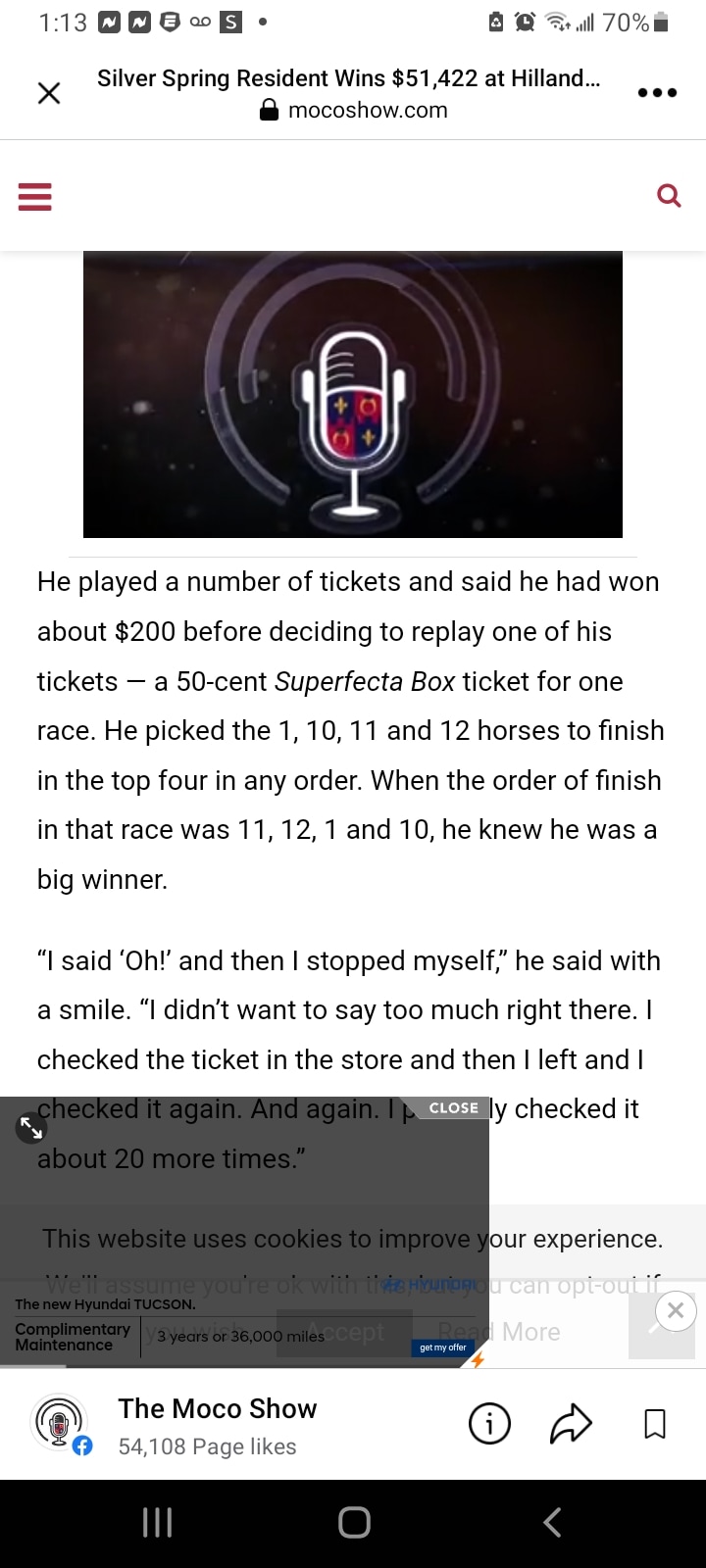
Task: Close the overlay video ad
Action: (x=453, y=1107)
